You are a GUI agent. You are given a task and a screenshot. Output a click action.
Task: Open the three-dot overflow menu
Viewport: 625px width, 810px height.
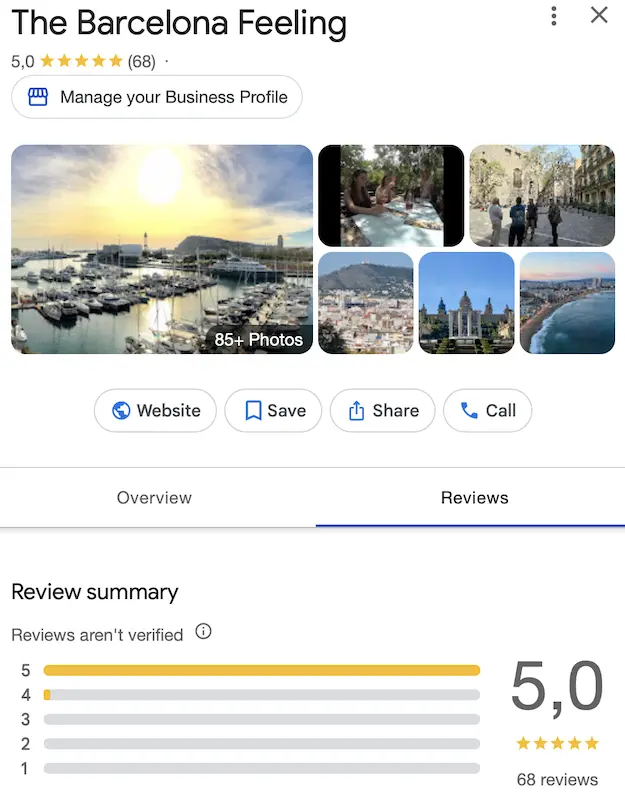coord(554,16)
